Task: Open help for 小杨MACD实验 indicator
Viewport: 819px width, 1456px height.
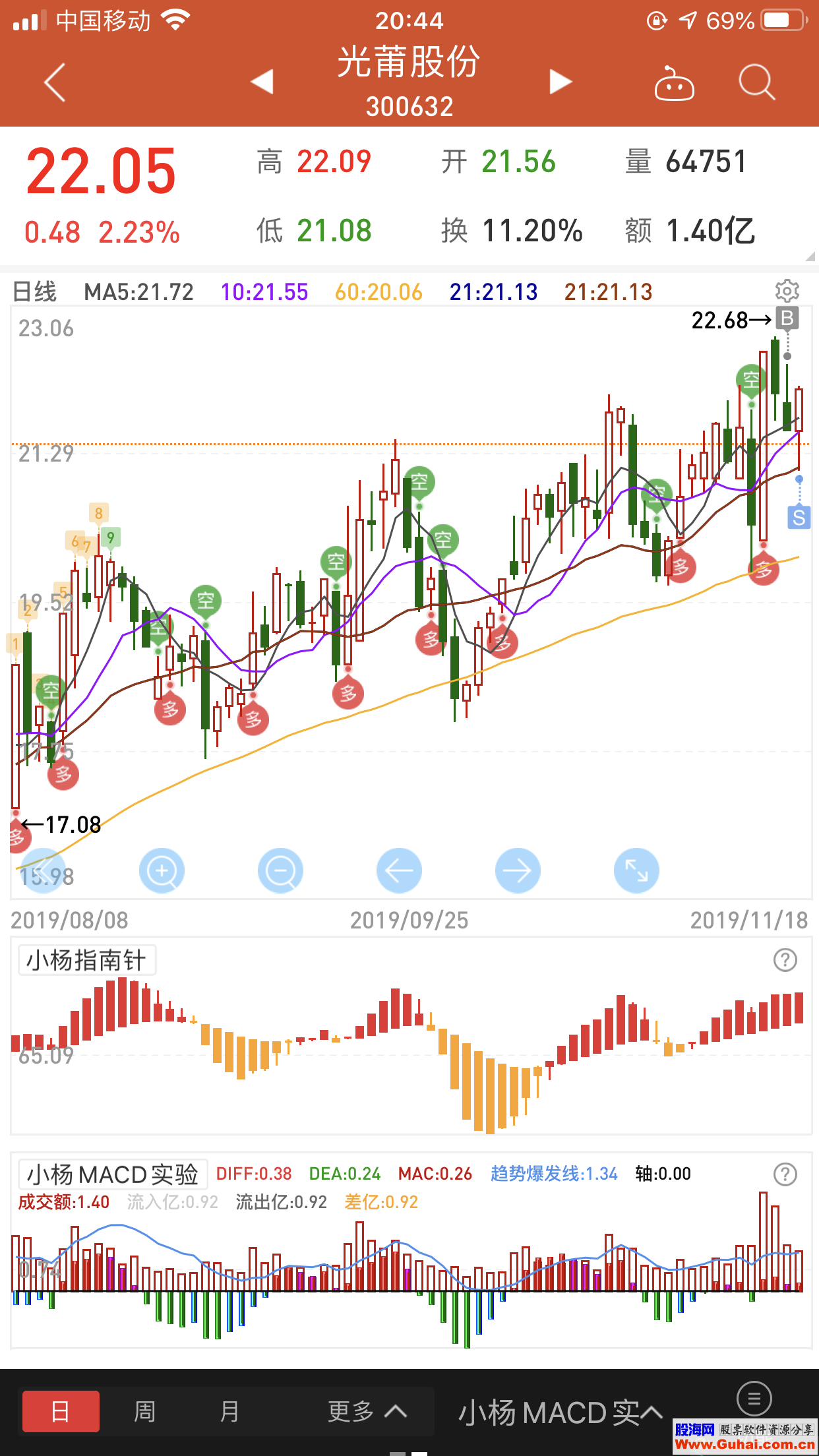Action: (785, 1174)
